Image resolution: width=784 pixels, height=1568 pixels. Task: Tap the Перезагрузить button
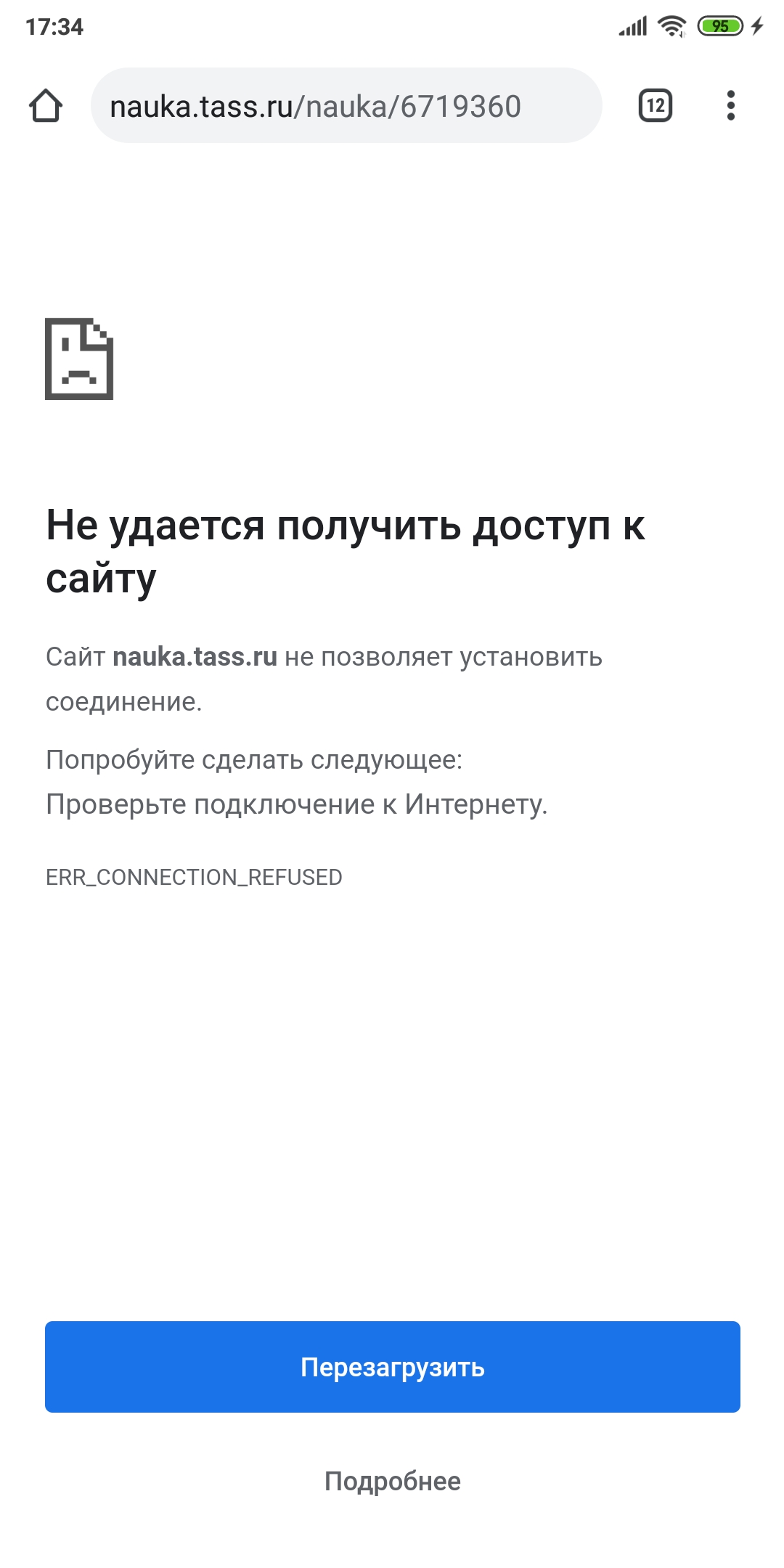click(392, 1367)
